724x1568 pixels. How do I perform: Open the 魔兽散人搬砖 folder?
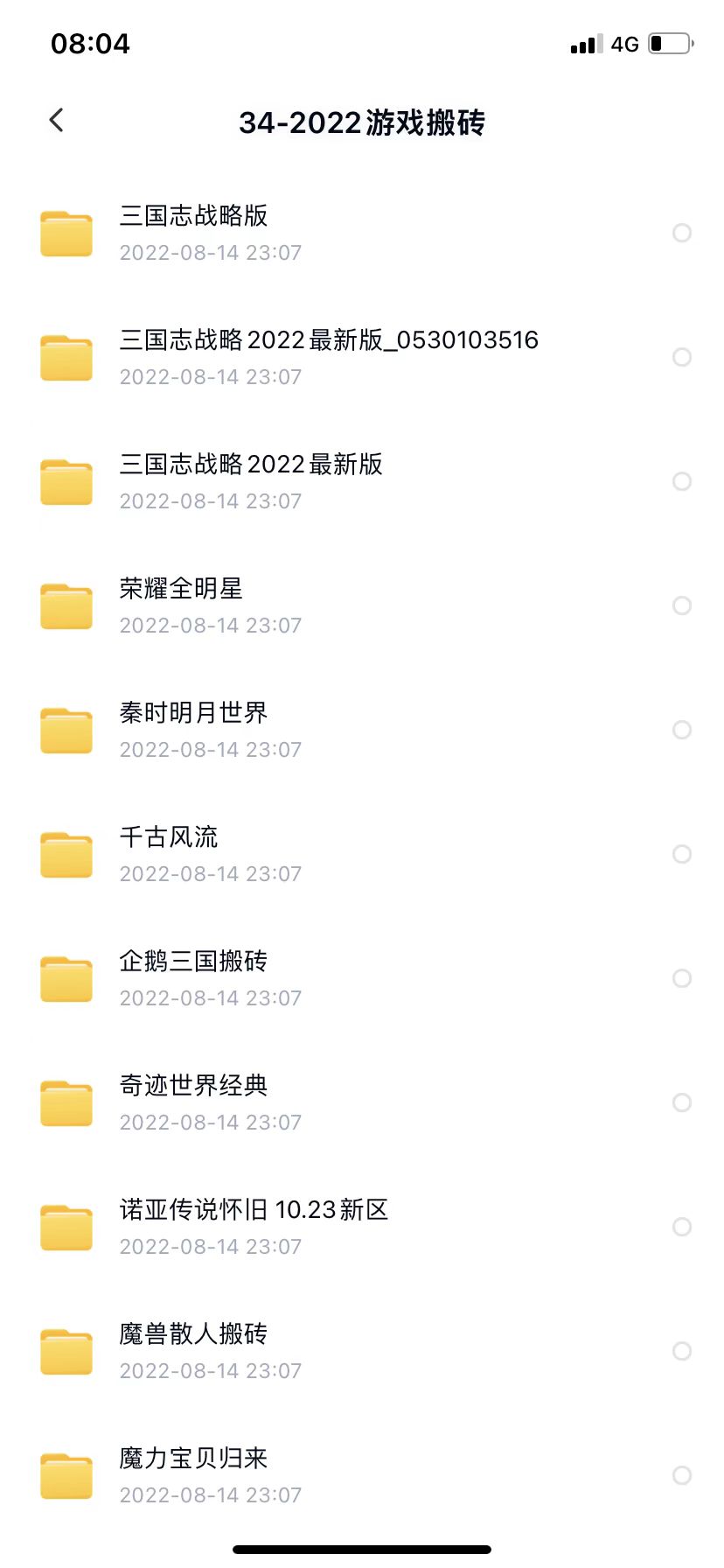(193, 1334)
